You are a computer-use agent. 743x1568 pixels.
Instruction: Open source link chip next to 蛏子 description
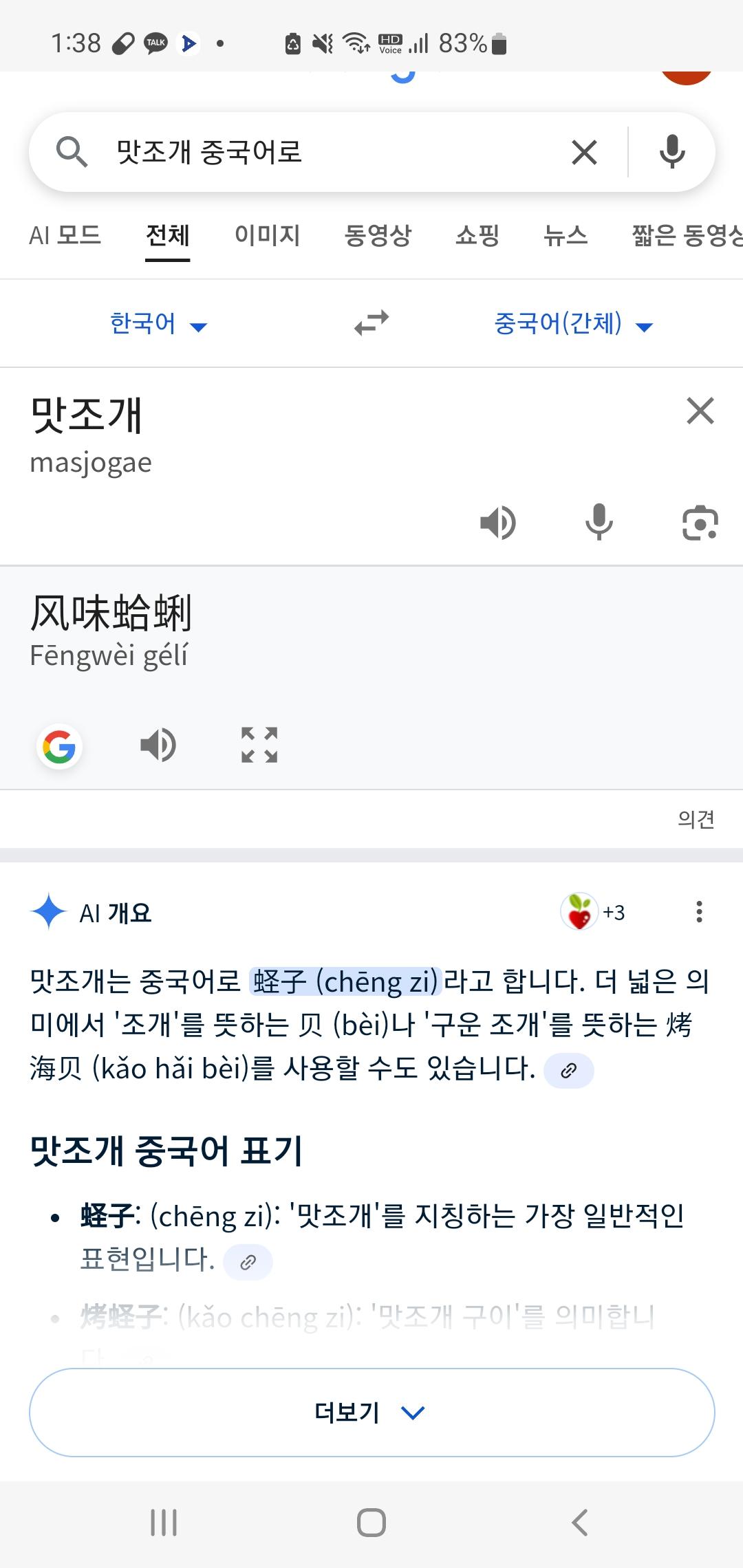pos(249,1261)
